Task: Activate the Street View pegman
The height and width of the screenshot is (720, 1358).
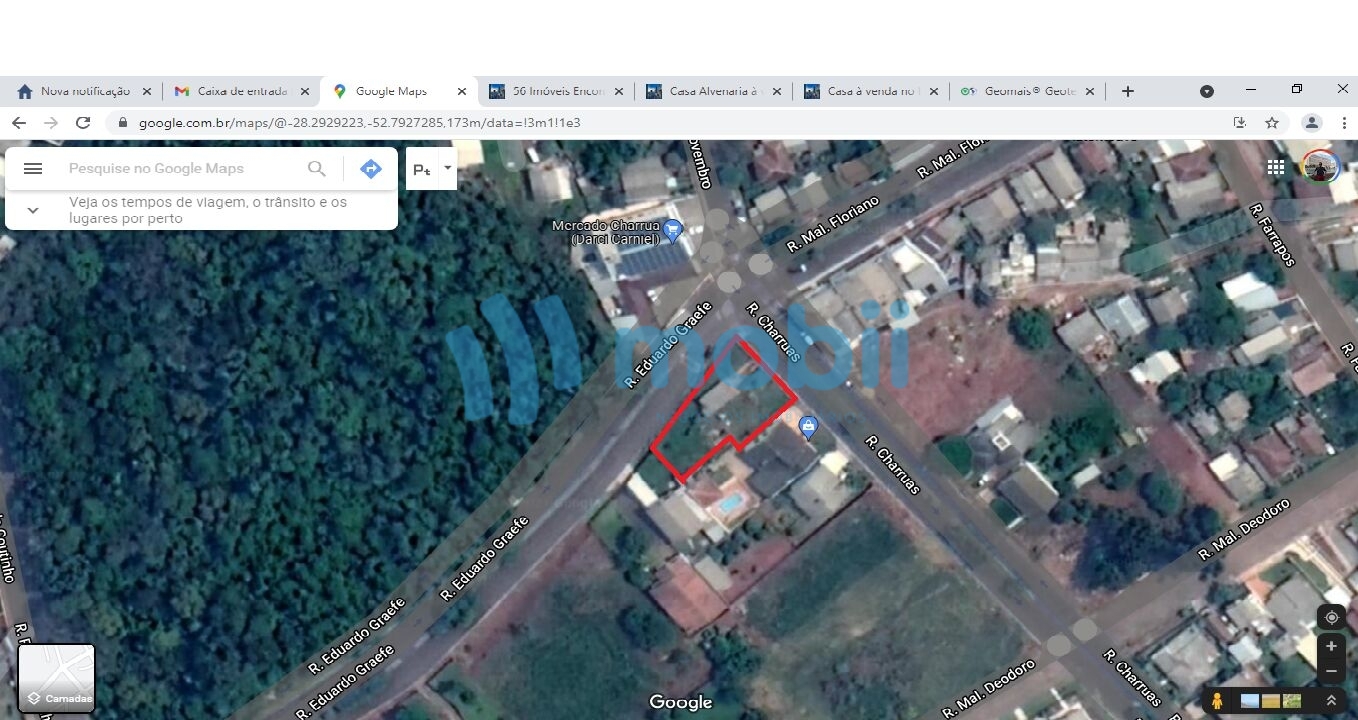Action: (x=1217, y=701)
